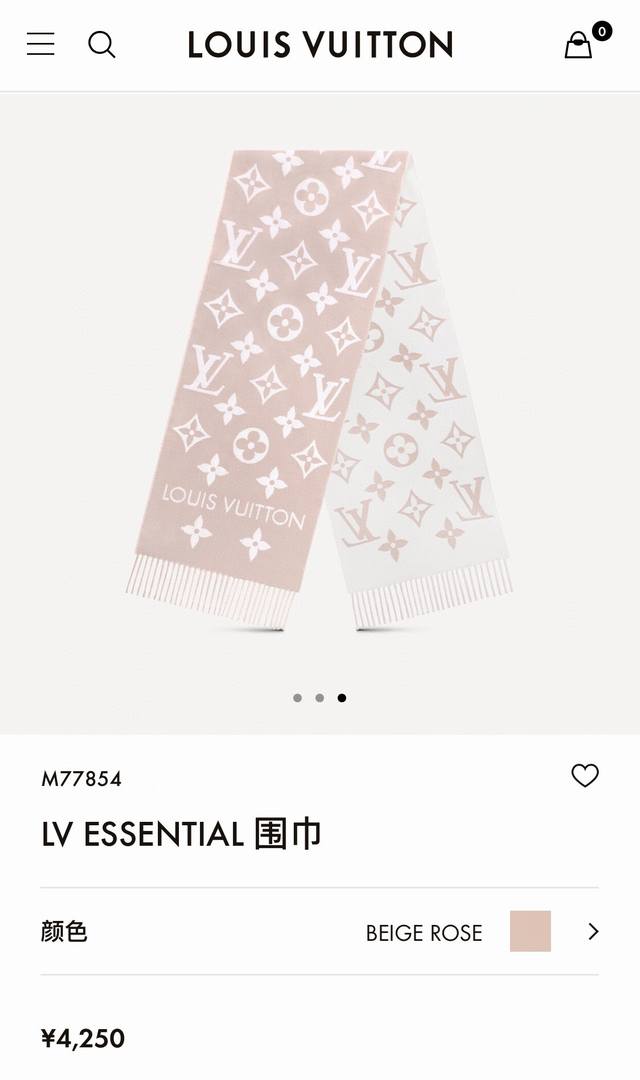Tap the scarf product image
Screen dimensions: 640x1080
[x=320, y=390]
